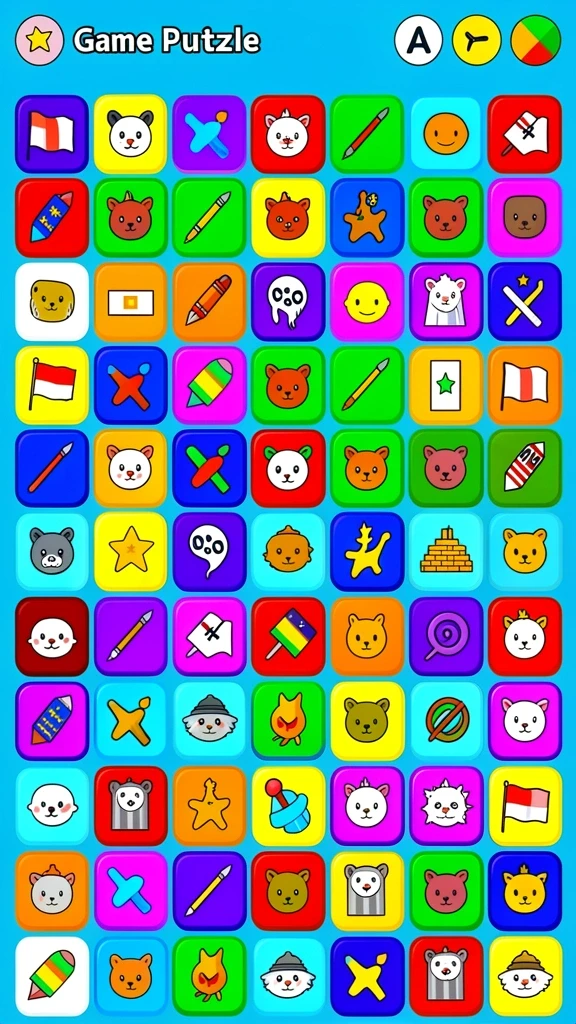Select the rainbow pencil on white tile

click(52, 976)
